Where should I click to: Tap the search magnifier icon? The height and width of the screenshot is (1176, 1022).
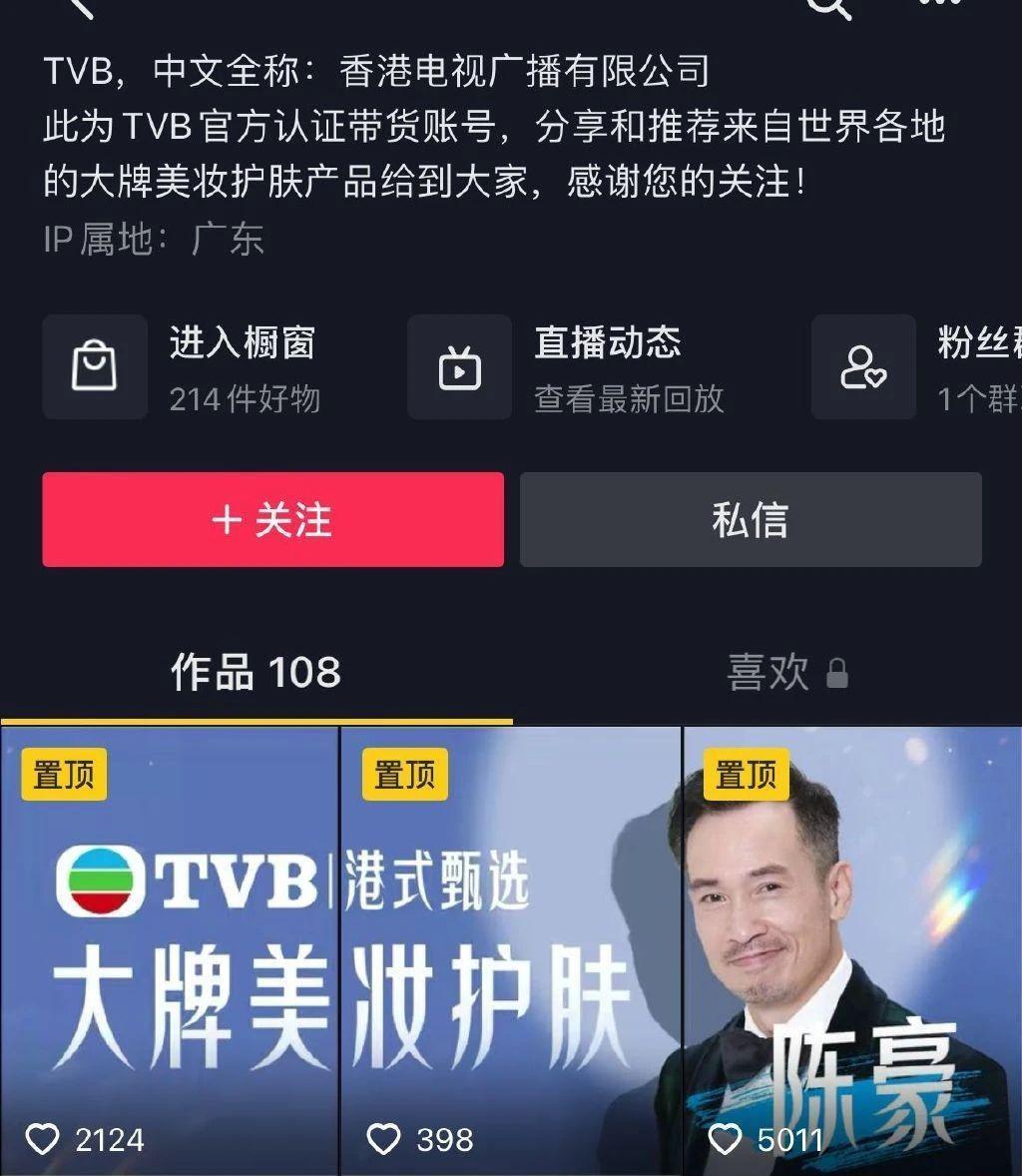tap(826, 8)
